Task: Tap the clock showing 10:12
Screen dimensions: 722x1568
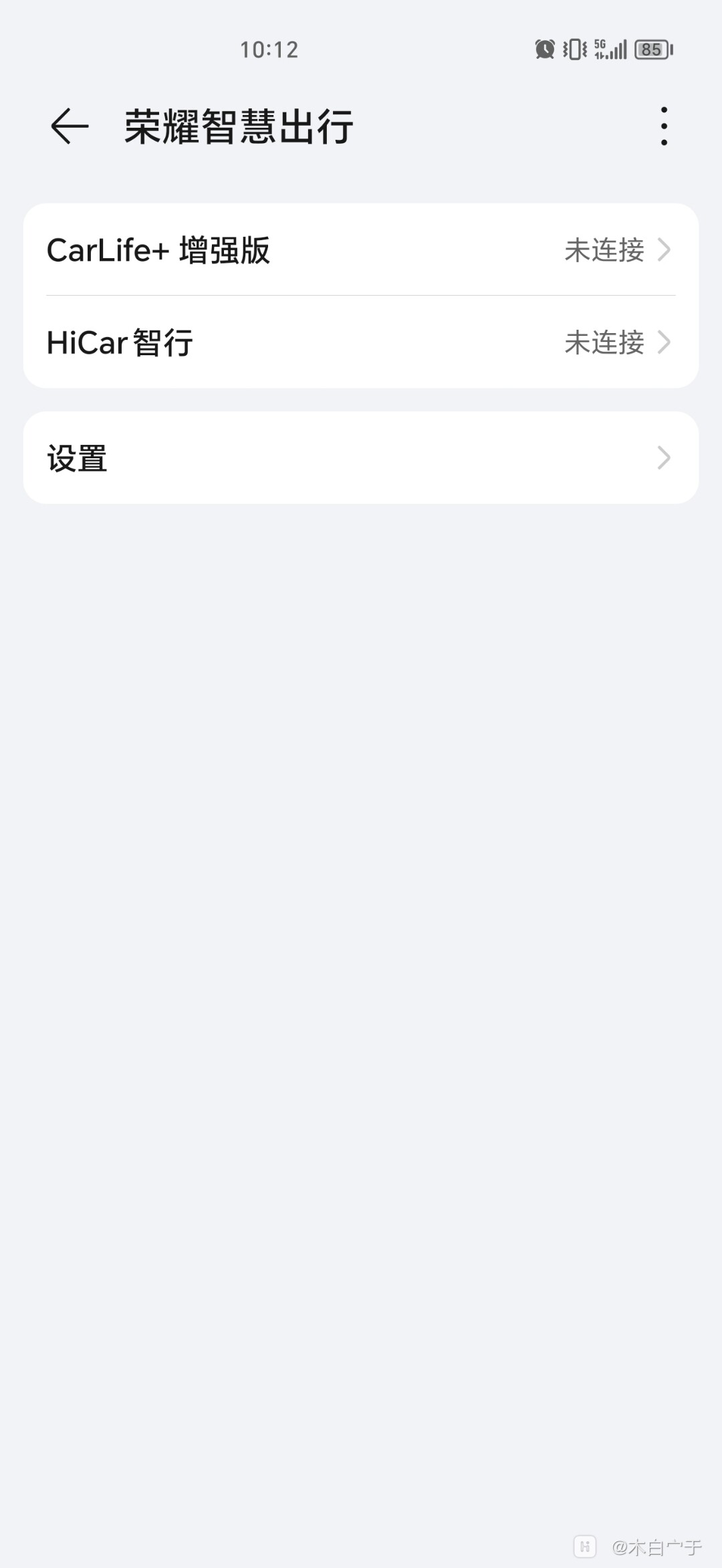Action: pyautogui.click(x=269, y=50)
